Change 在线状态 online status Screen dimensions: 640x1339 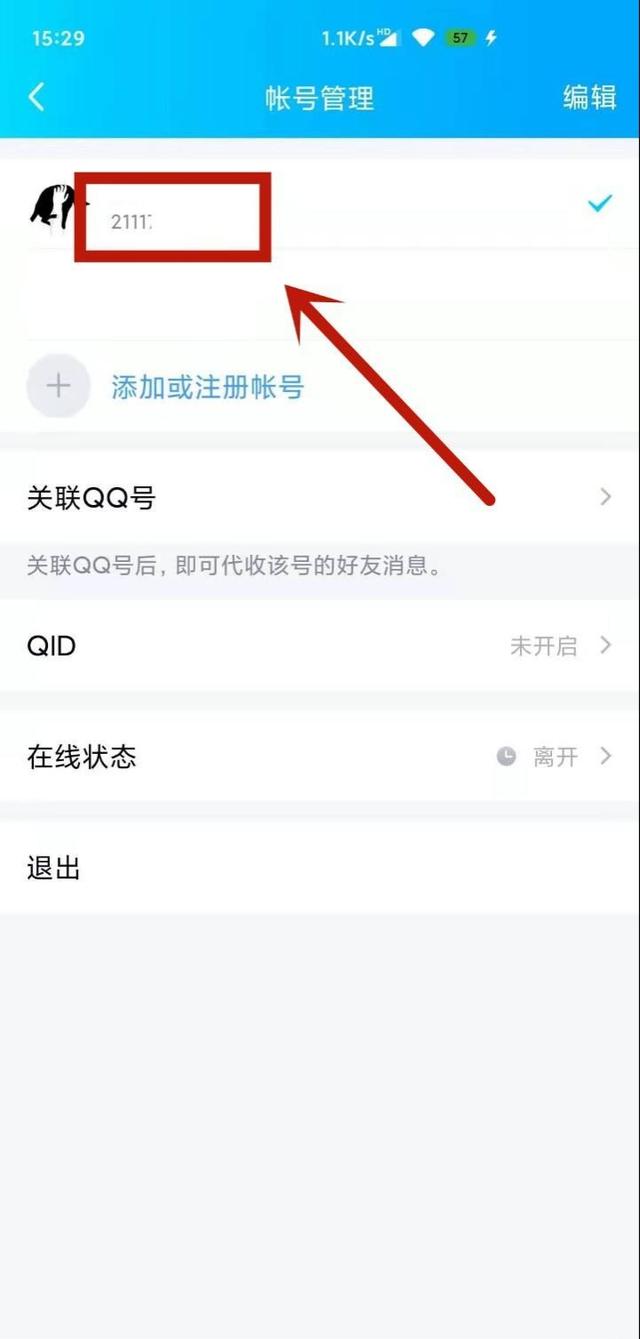pos(320,757)
